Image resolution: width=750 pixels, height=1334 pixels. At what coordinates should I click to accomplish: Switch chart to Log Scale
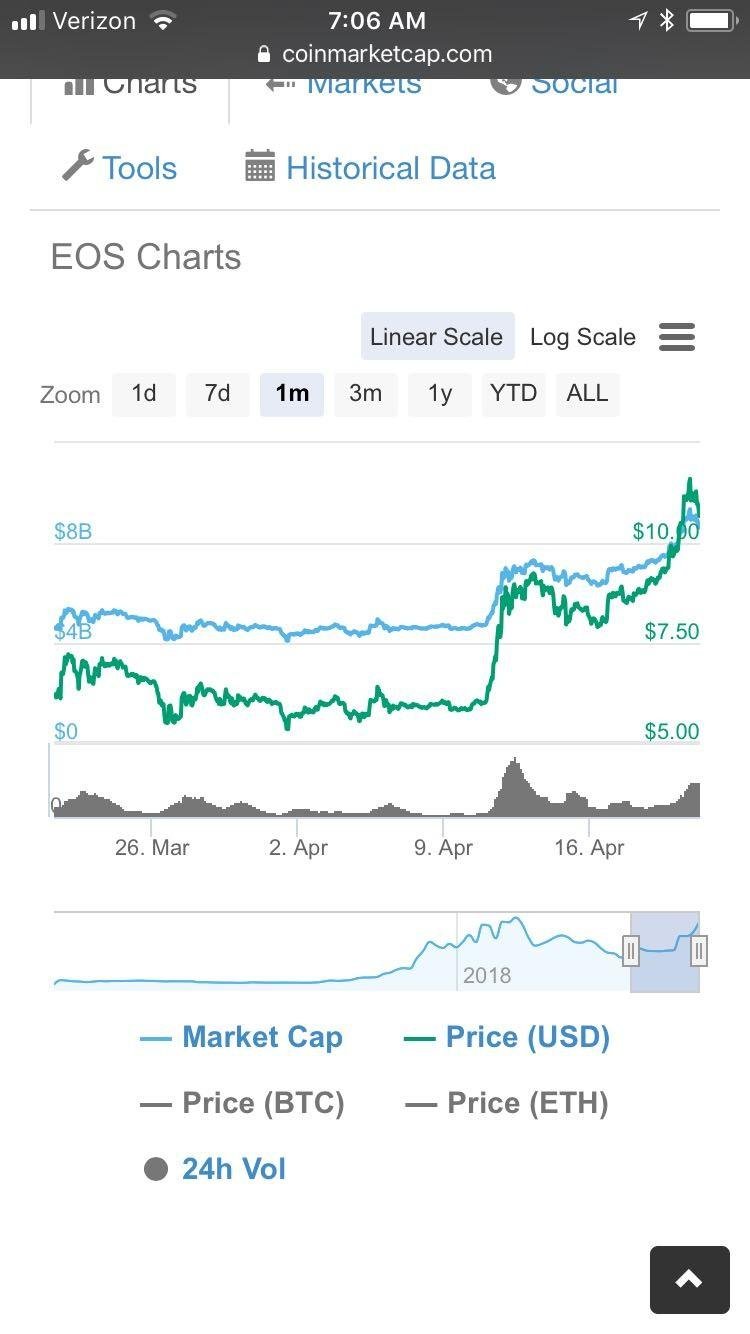coord(582,336)
